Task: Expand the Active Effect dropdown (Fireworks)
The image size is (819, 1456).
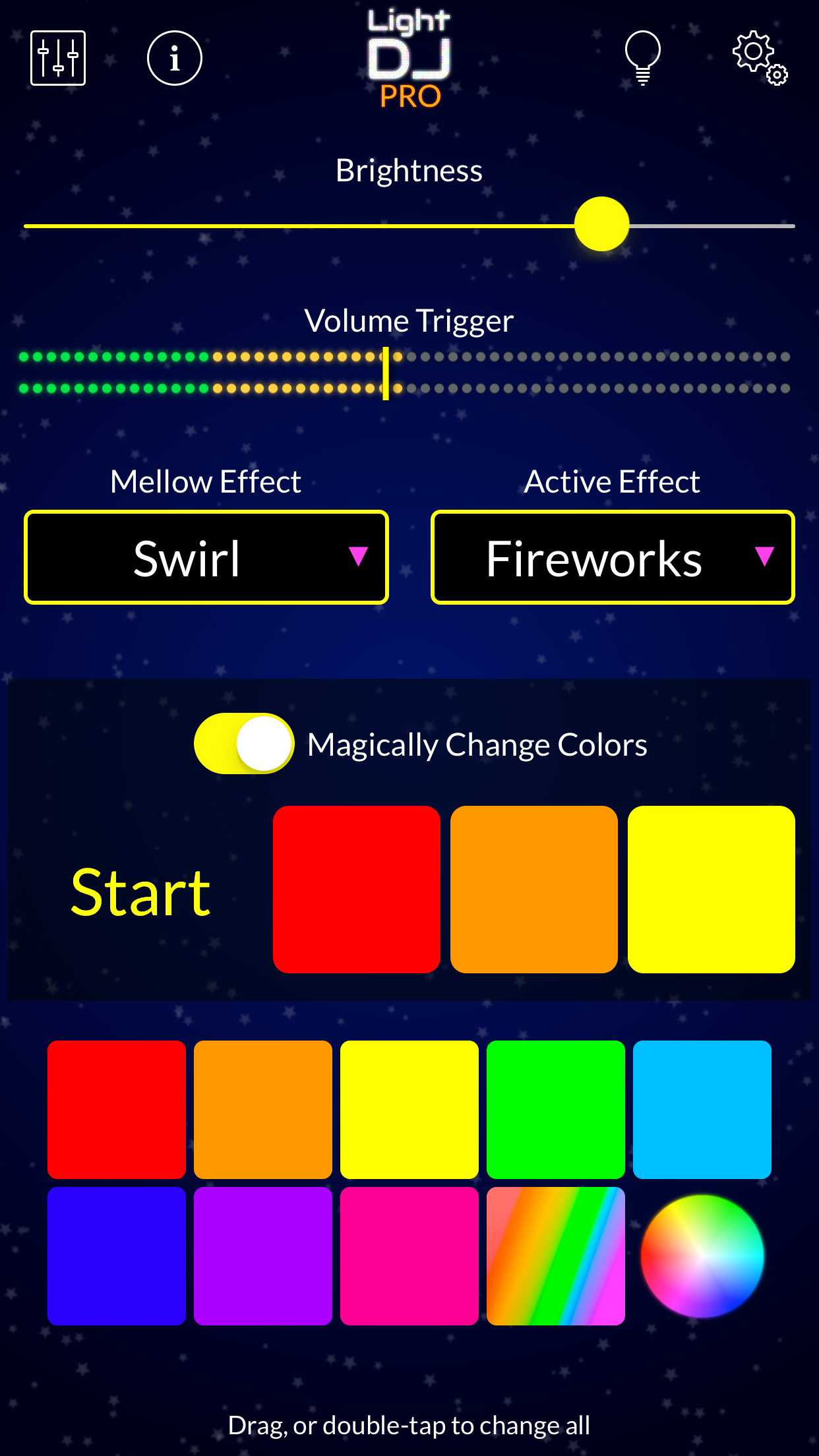Action: (613, 557)
